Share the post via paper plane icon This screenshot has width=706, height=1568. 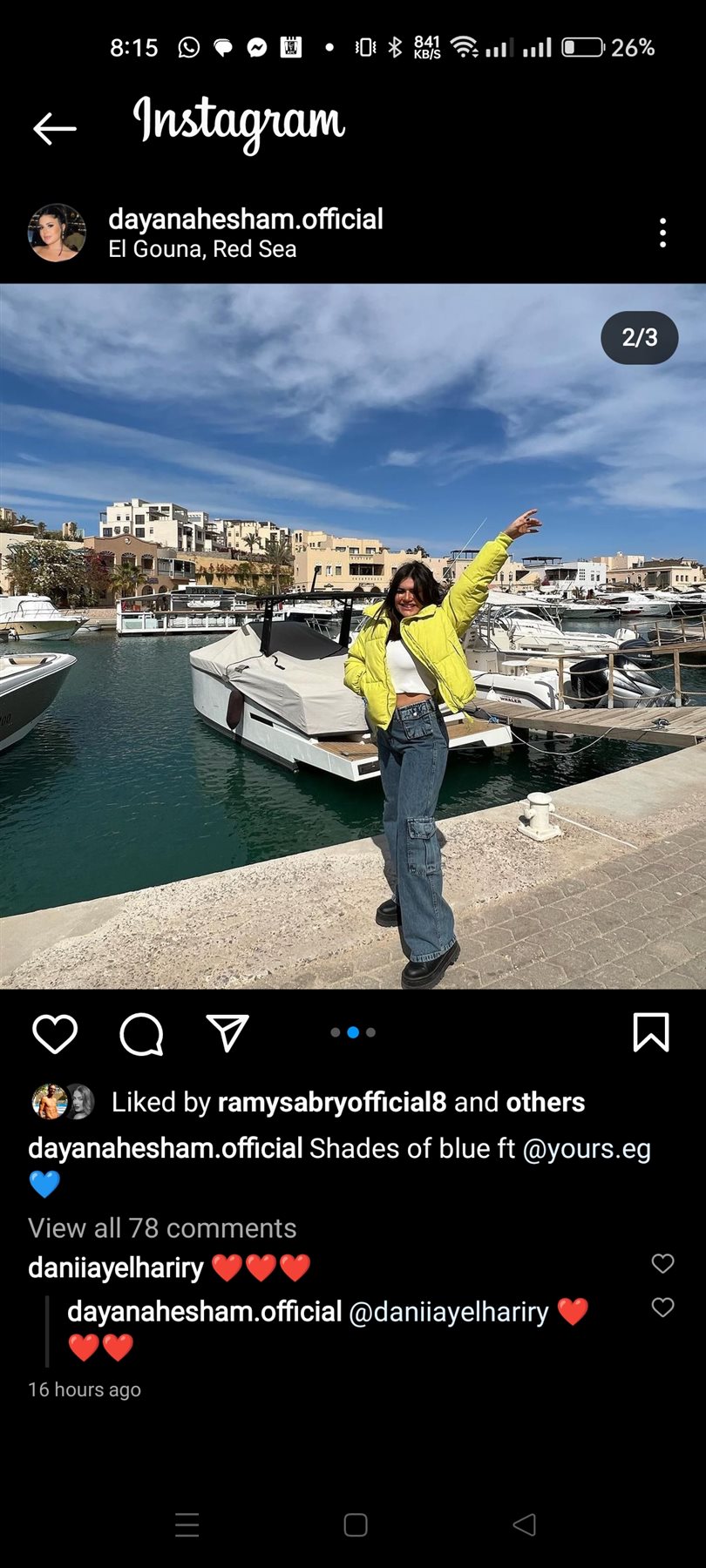point(227,1033)
